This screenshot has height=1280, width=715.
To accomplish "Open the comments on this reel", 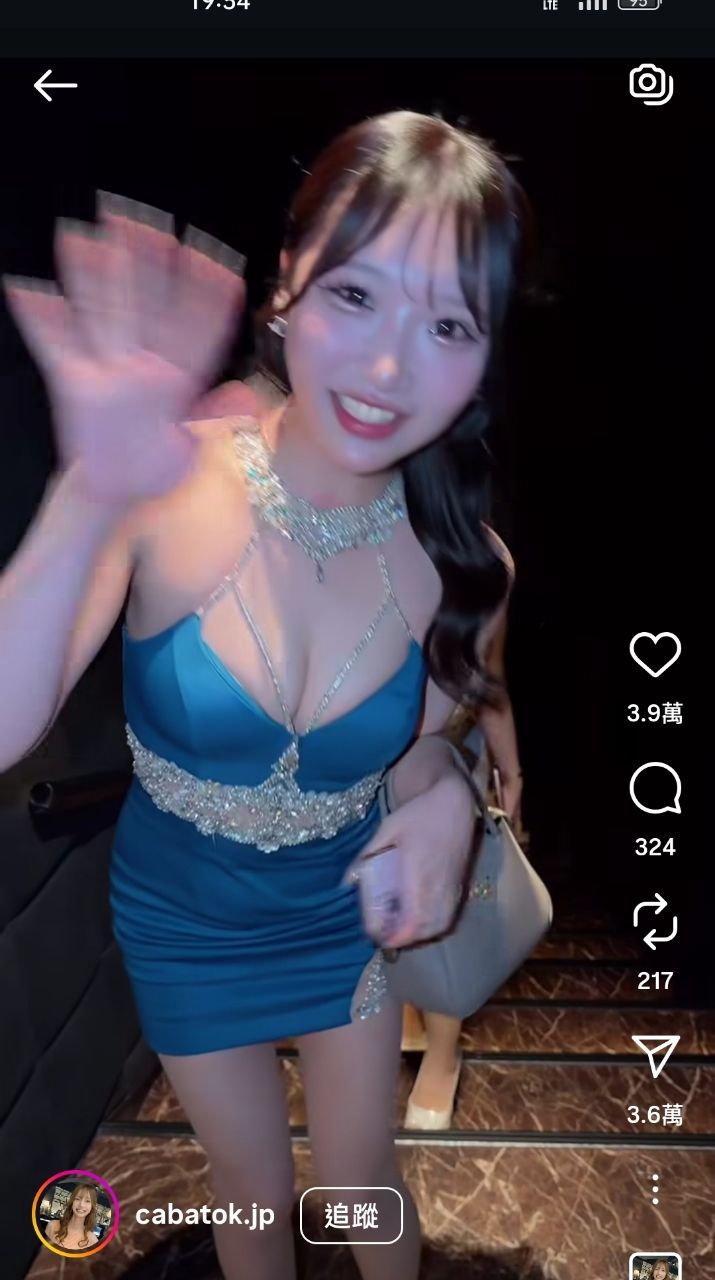I will (x=655, y=789).
